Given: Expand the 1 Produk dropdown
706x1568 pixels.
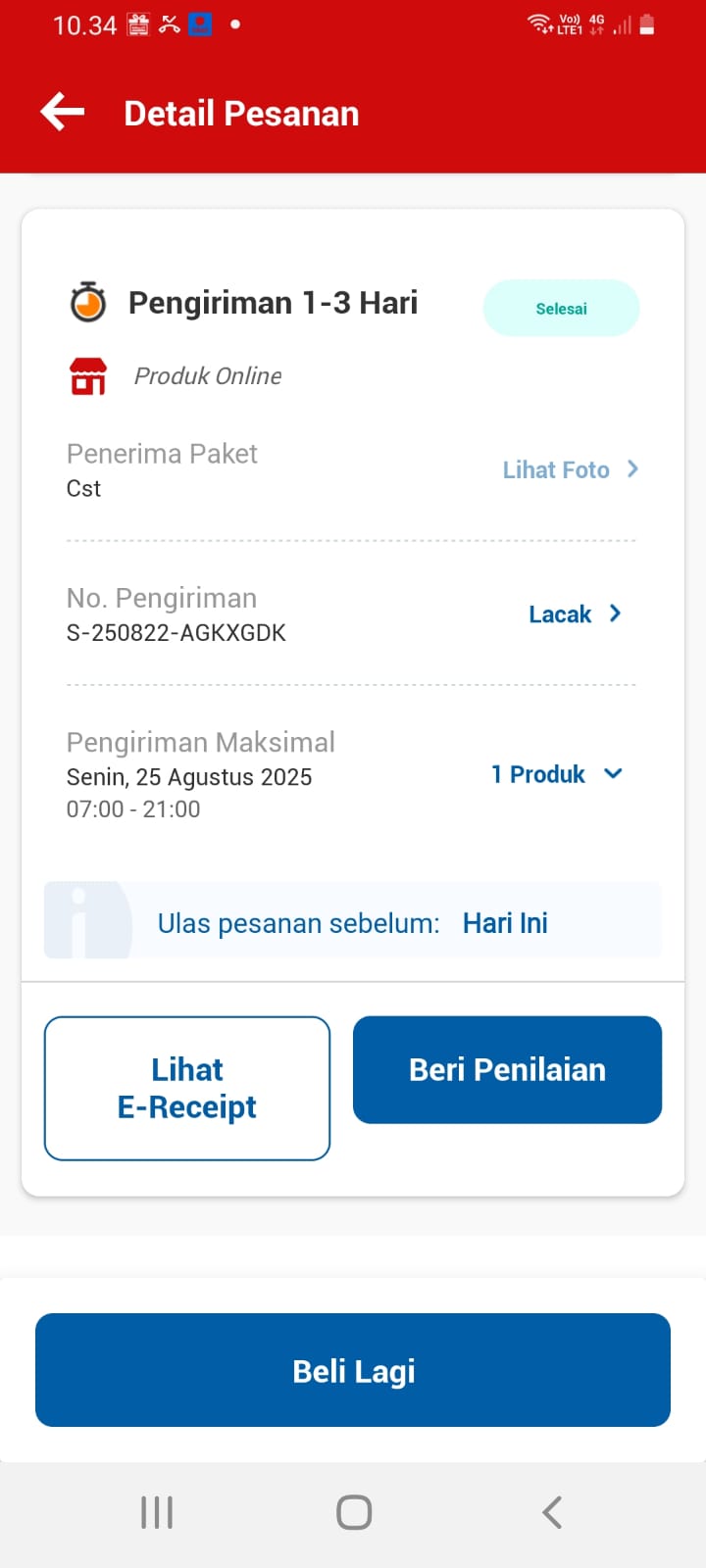Looking at the screenshot, I should (556, 774).
